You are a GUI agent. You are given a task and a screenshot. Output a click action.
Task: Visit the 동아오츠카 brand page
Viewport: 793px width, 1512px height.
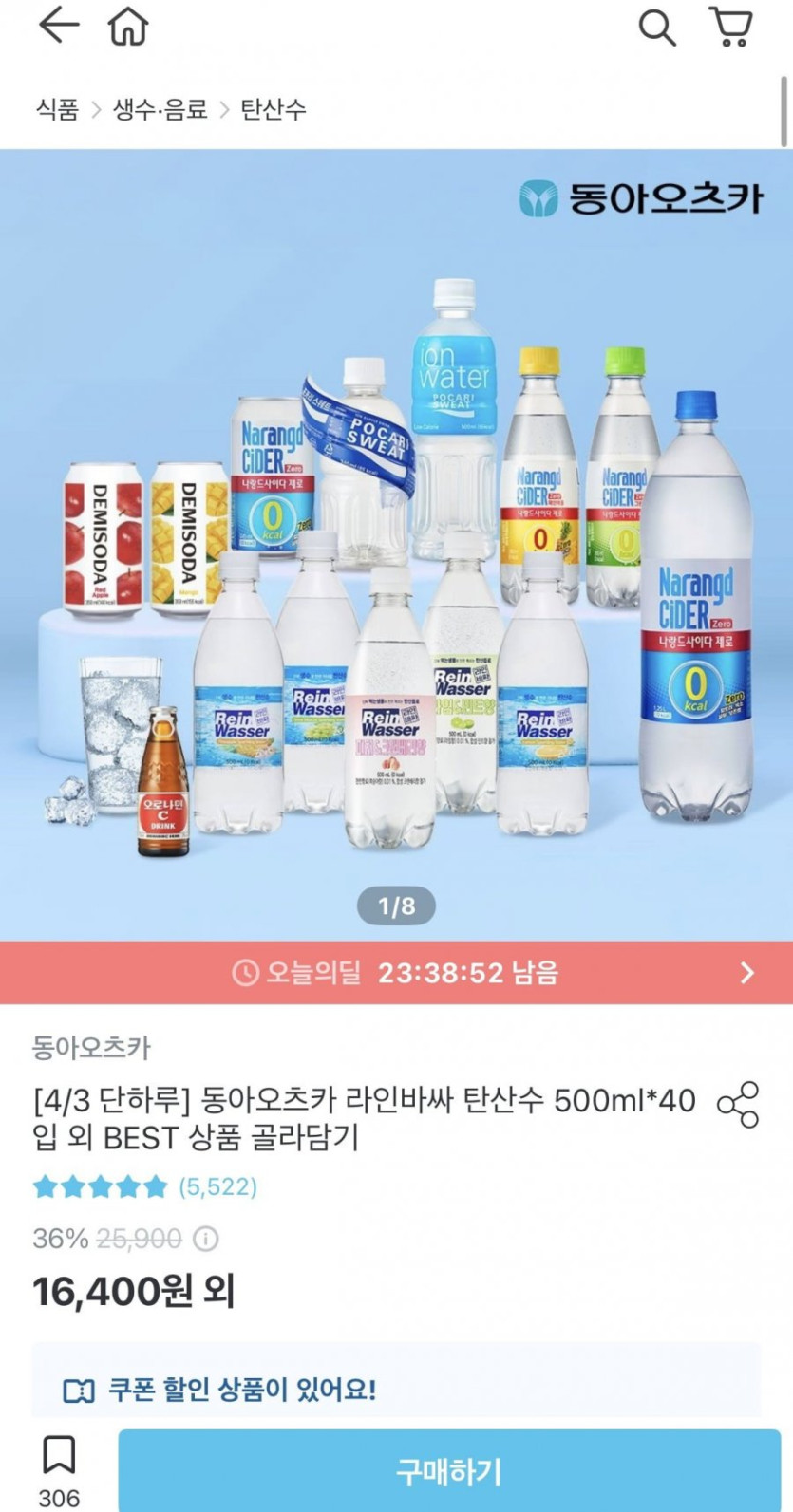click(x=91, y=1048)
